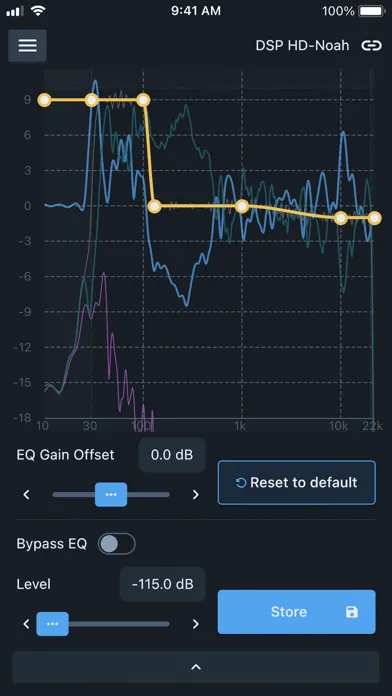Decrease Level with the left arrow

pos(27,624)
